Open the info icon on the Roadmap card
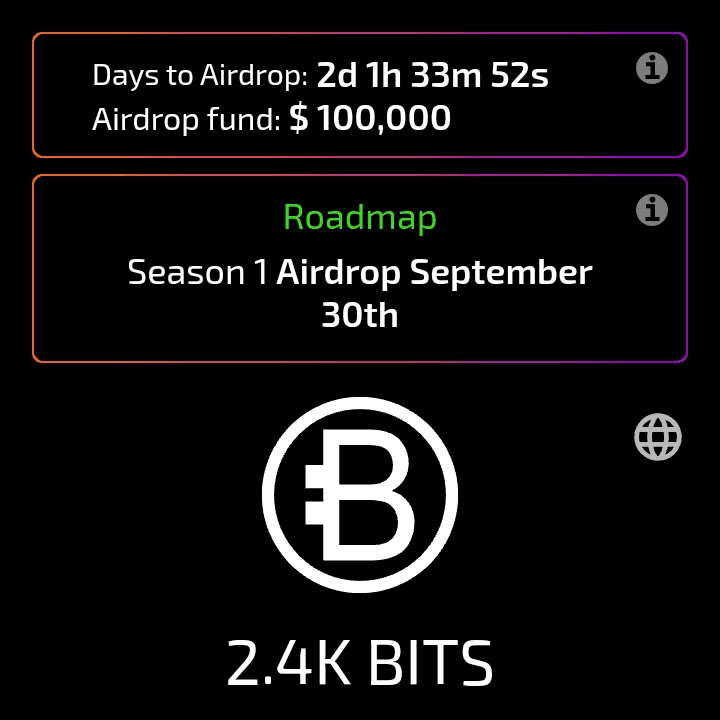720x720 pixels. [x=652, y=211]
